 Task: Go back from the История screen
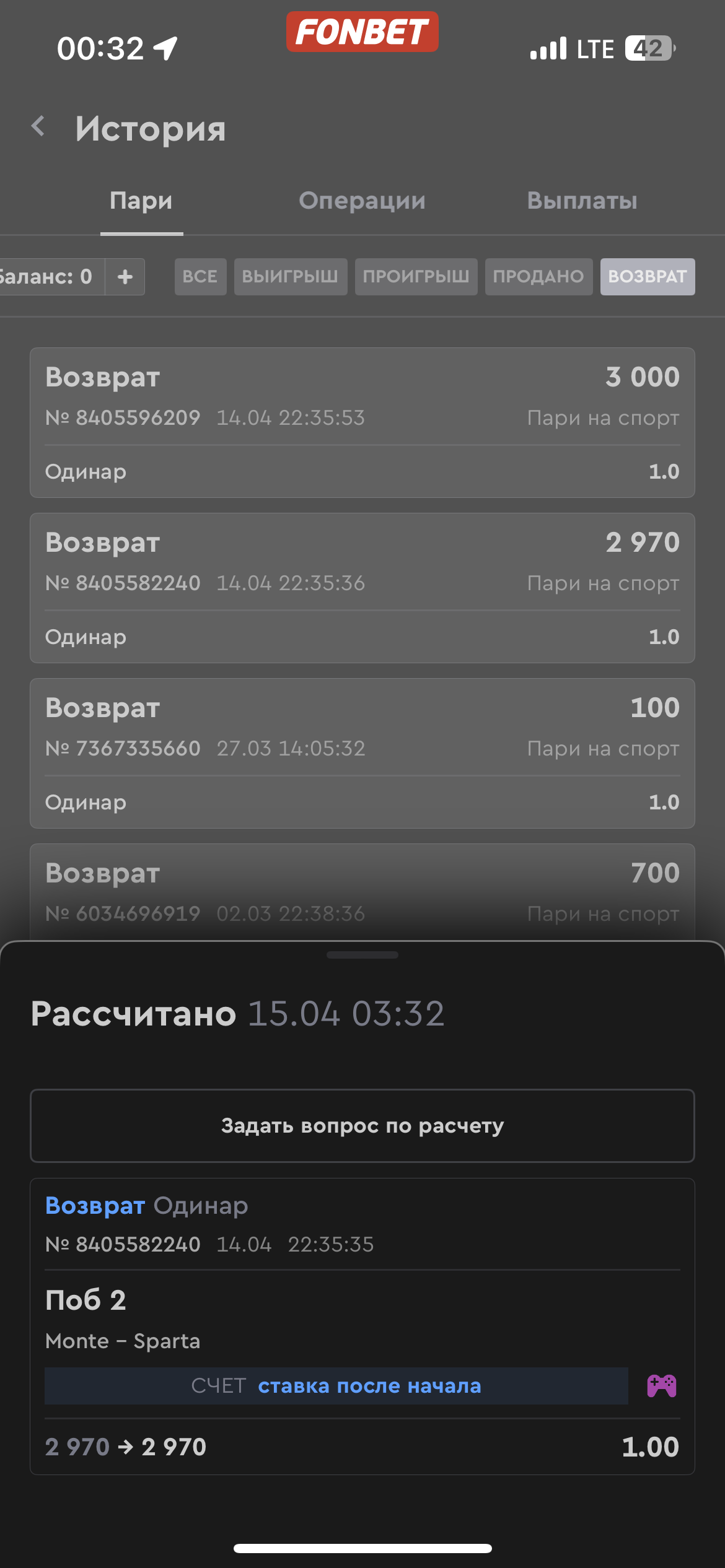(38, 127)
